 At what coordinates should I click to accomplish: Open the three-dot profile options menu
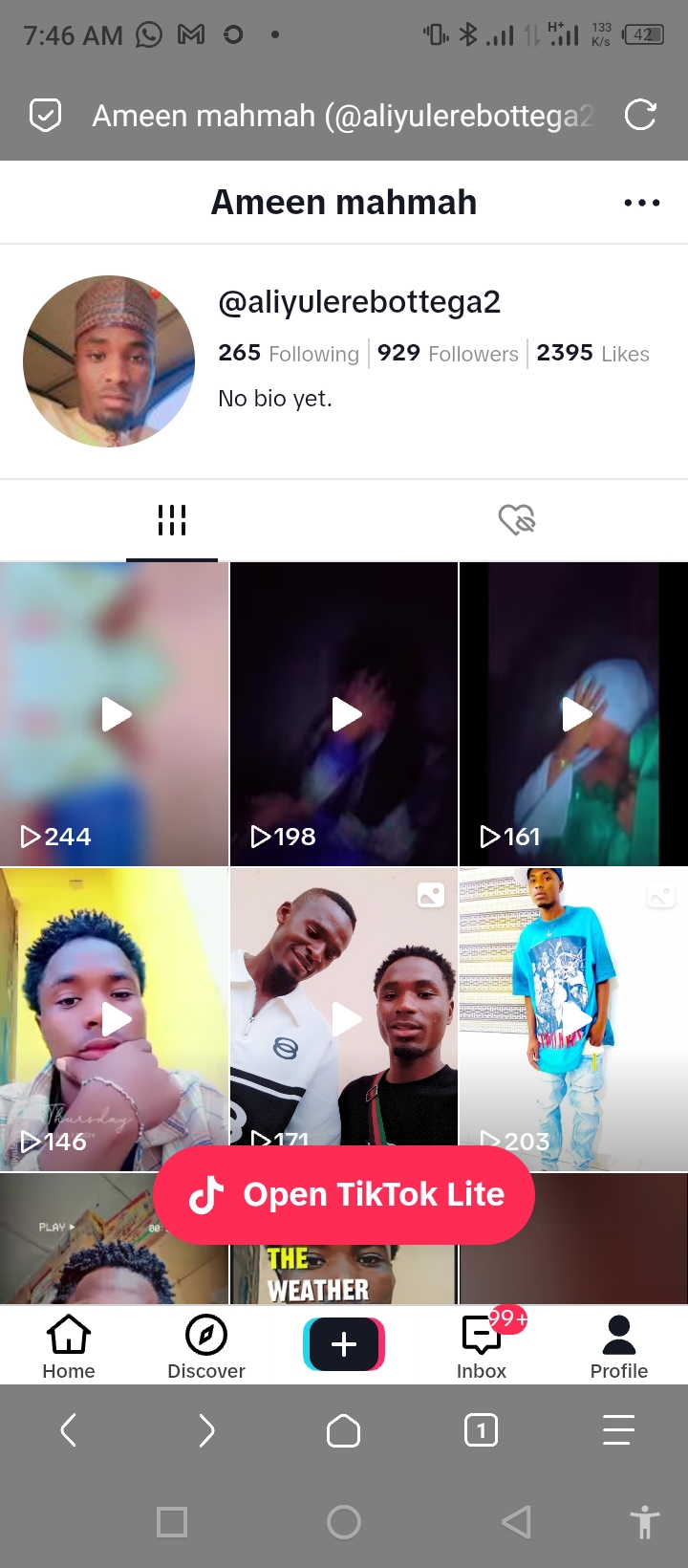pyautogui.click(x=641, y=203)
